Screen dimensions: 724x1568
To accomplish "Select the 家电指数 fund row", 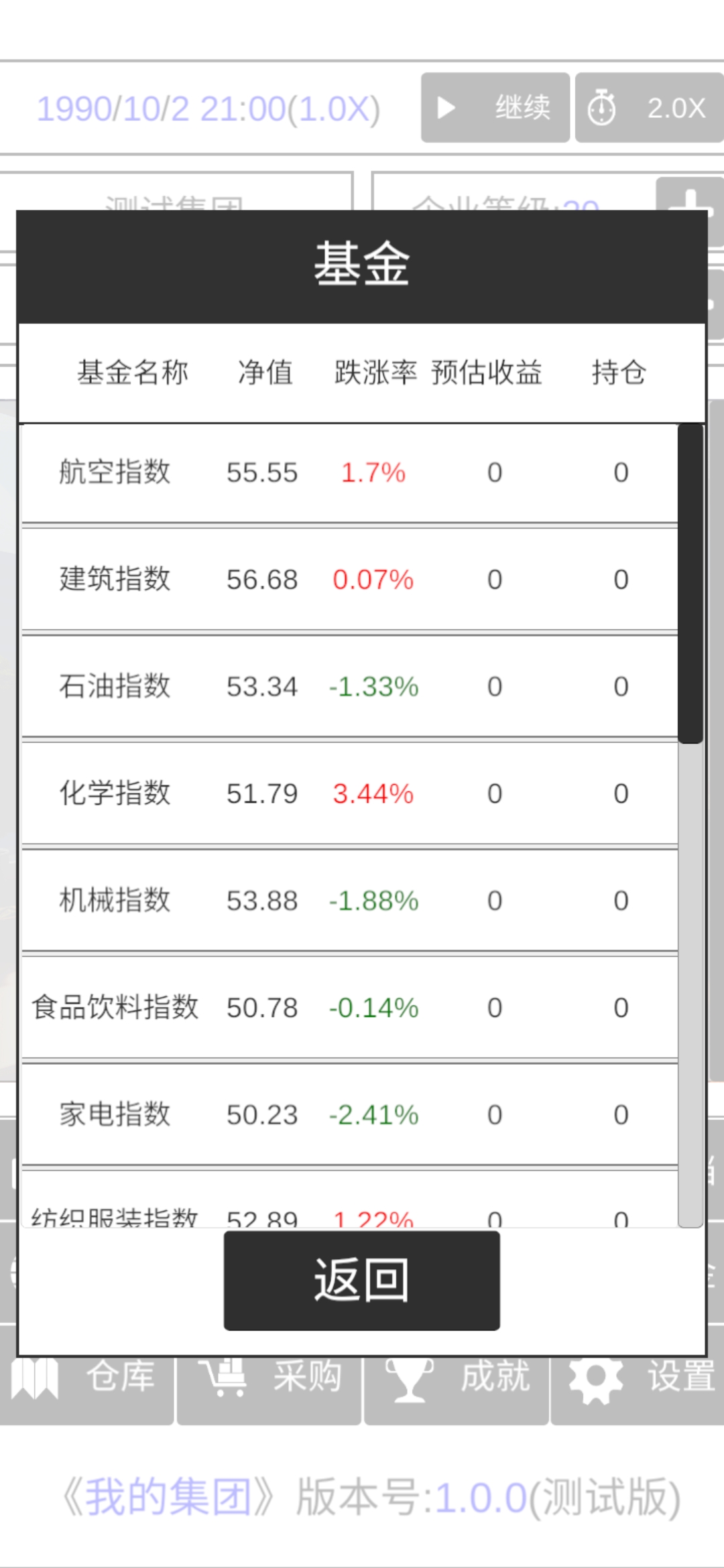I will click(362, 1114).
